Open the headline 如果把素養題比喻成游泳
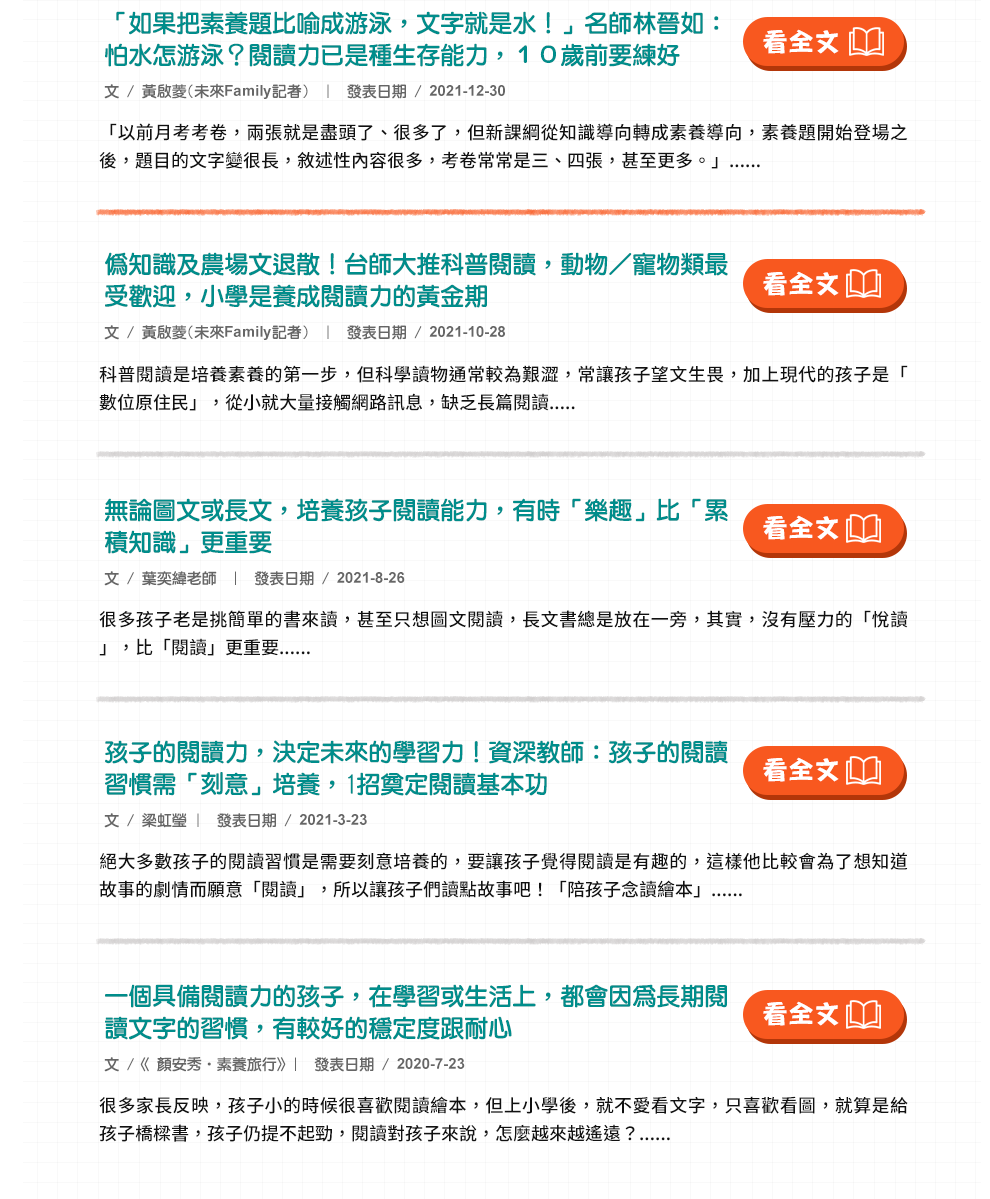The height and width of the screenshot is (1199, 990). click(x=414, y=40)
